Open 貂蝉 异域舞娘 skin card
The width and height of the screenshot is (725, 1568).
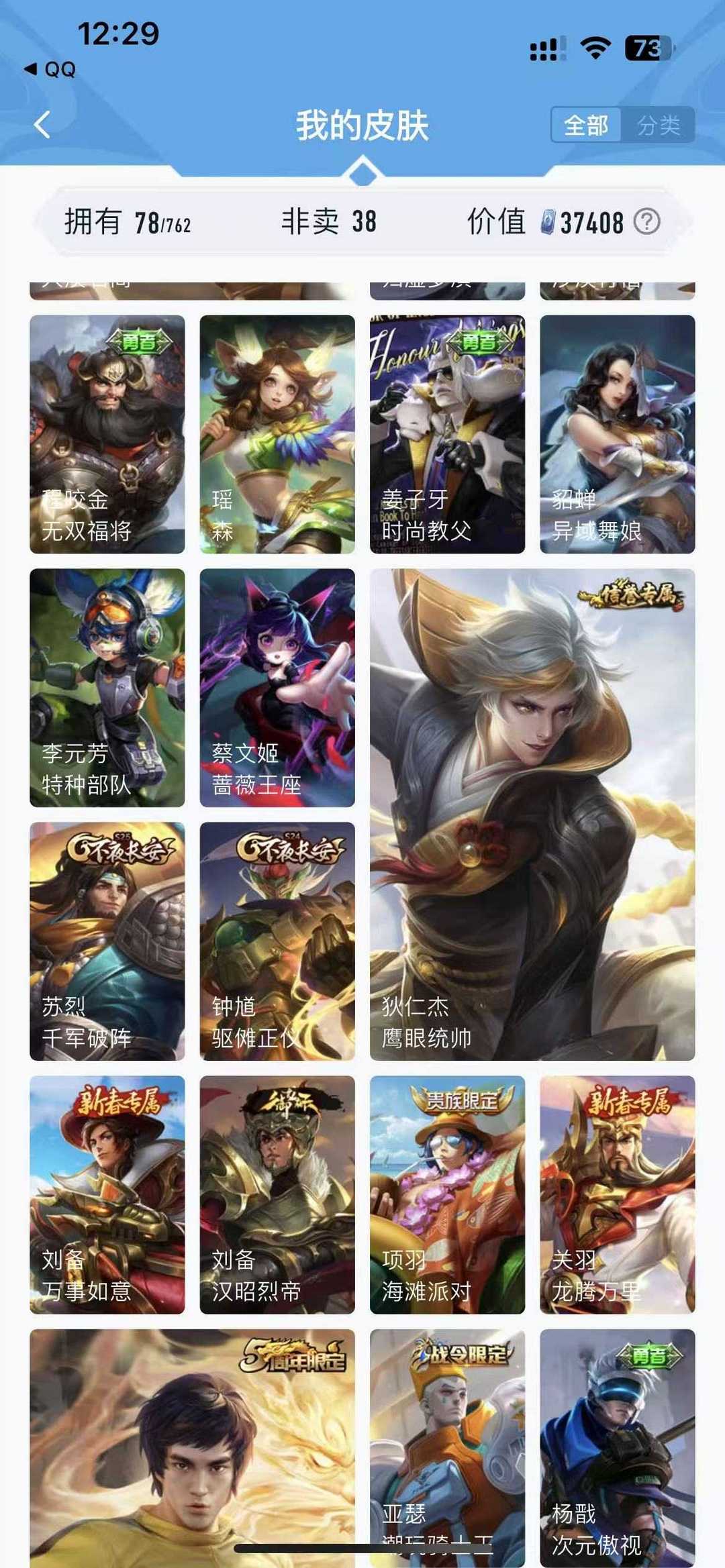pos(618,434)
